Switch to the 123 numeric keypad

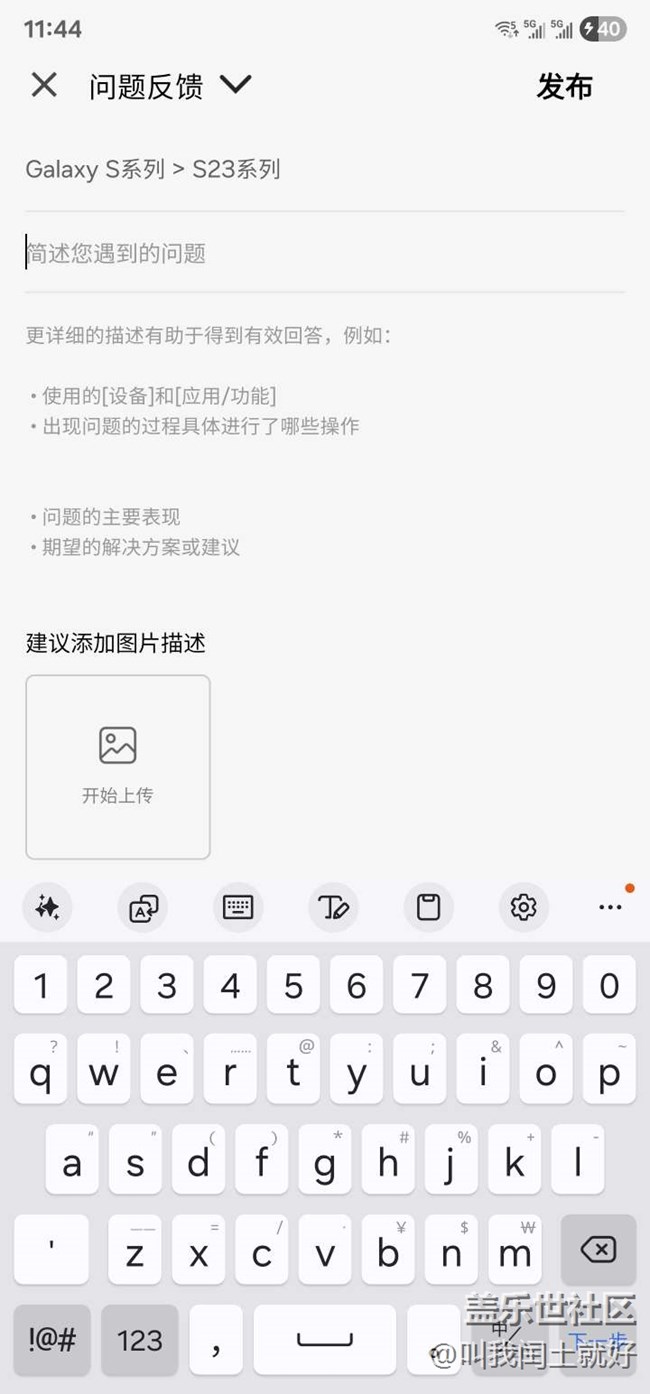coord(140,1340)
